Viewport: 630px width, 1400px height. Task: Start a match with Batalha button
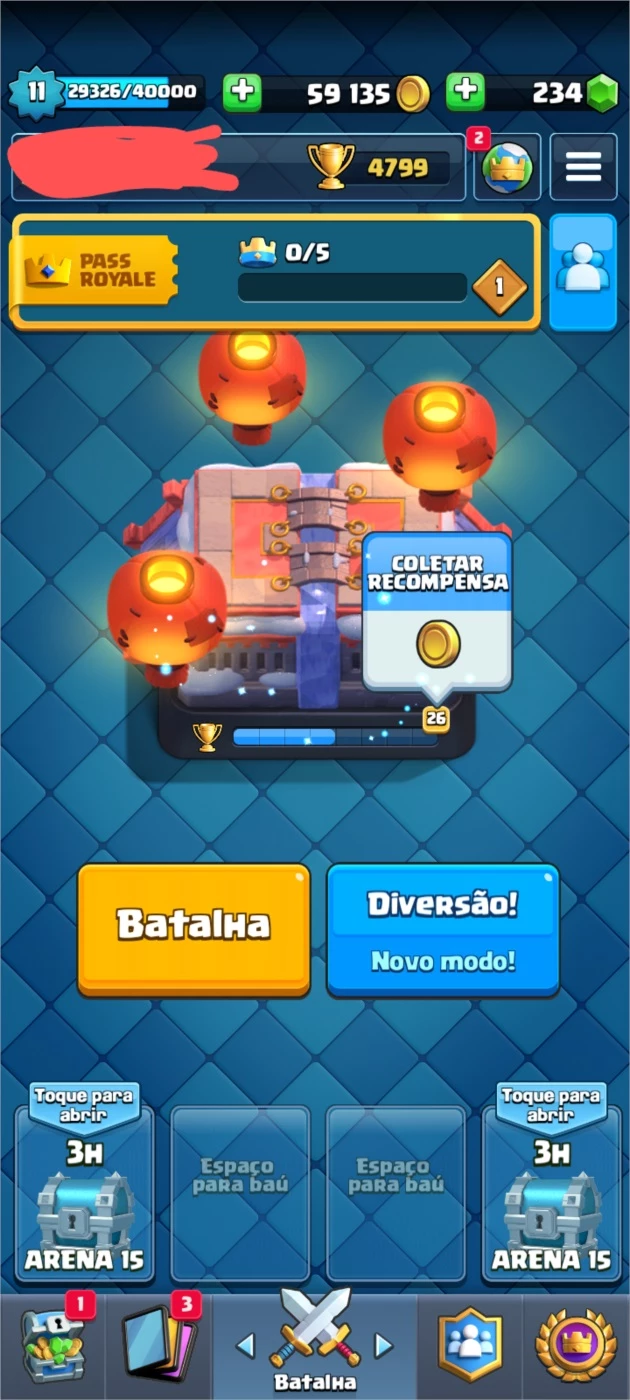tap(194, 930)
